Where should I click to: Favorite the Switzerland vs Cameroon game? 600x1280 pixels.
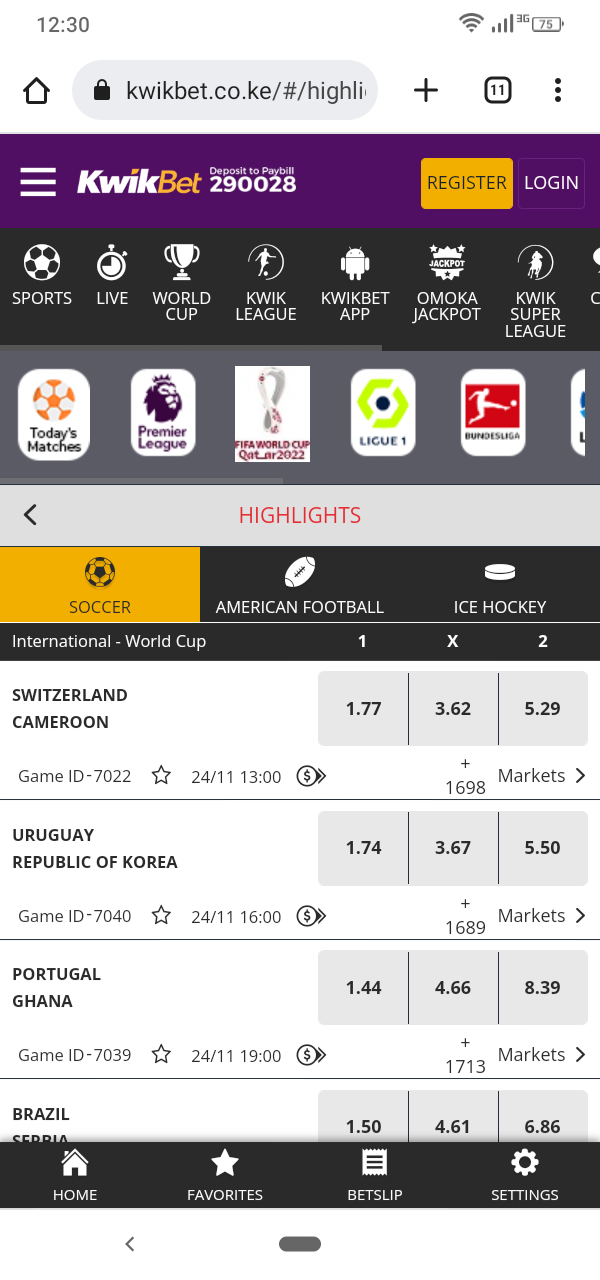[161, 776]
